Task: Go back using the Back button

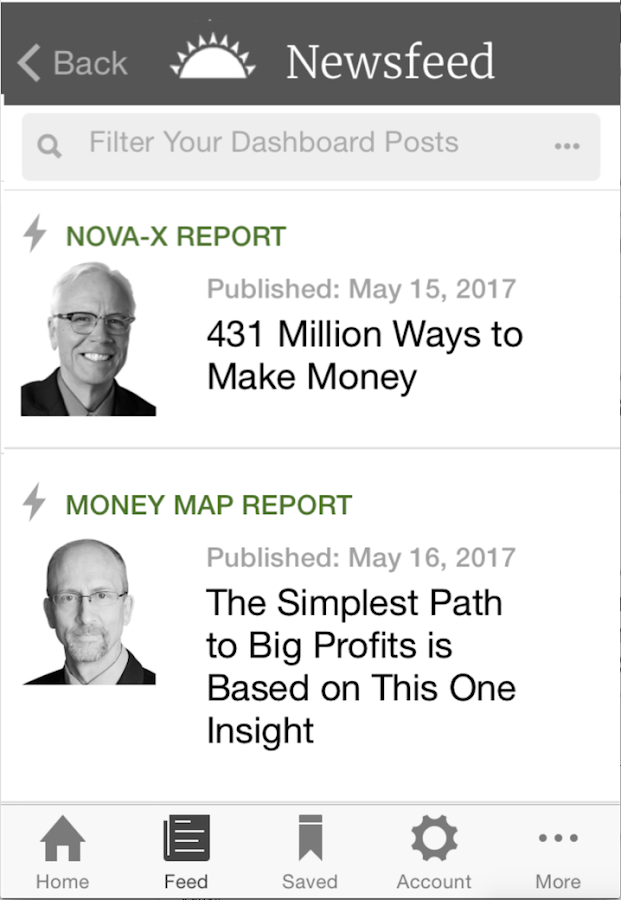Action: [72, 63]
